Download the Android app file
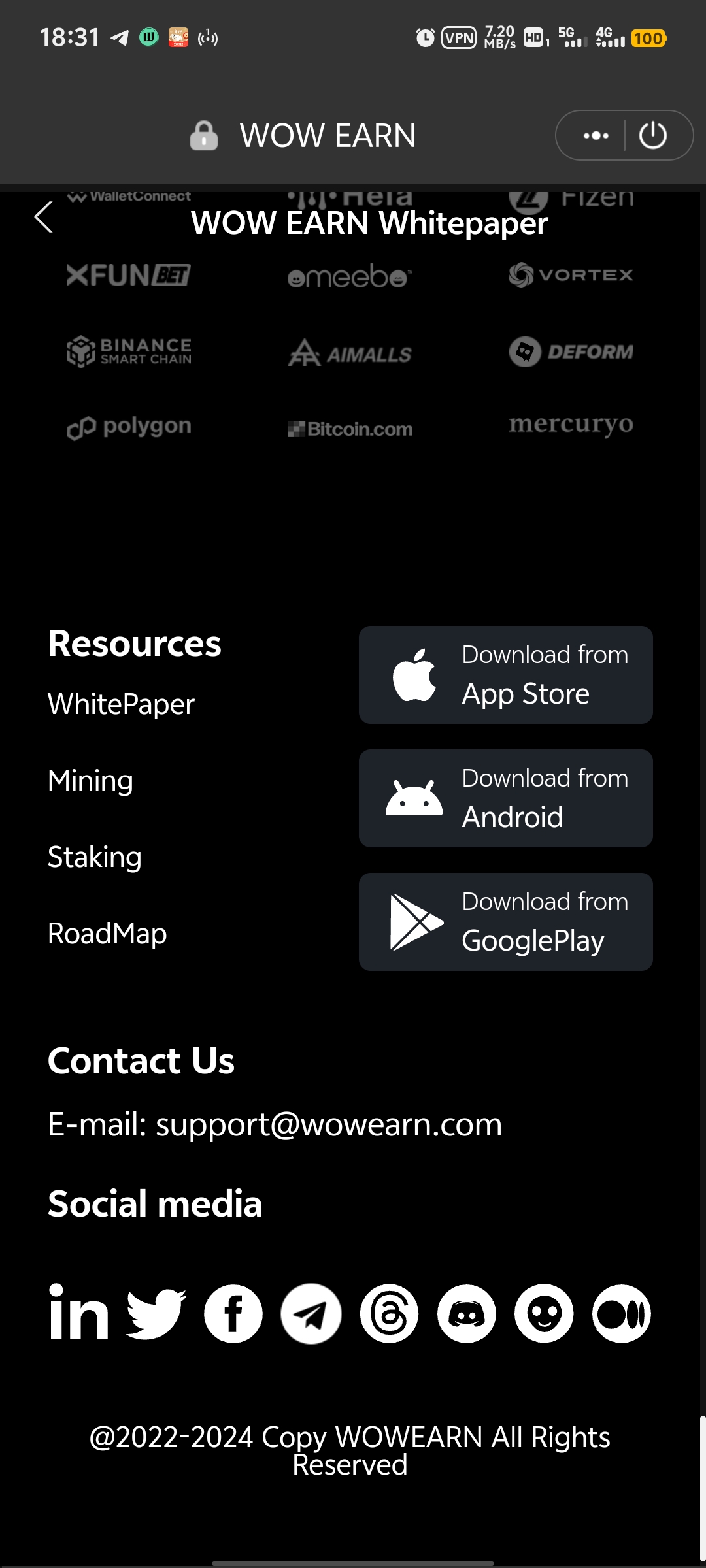This screenshot has height=1568, width=706. click(505, 798)
